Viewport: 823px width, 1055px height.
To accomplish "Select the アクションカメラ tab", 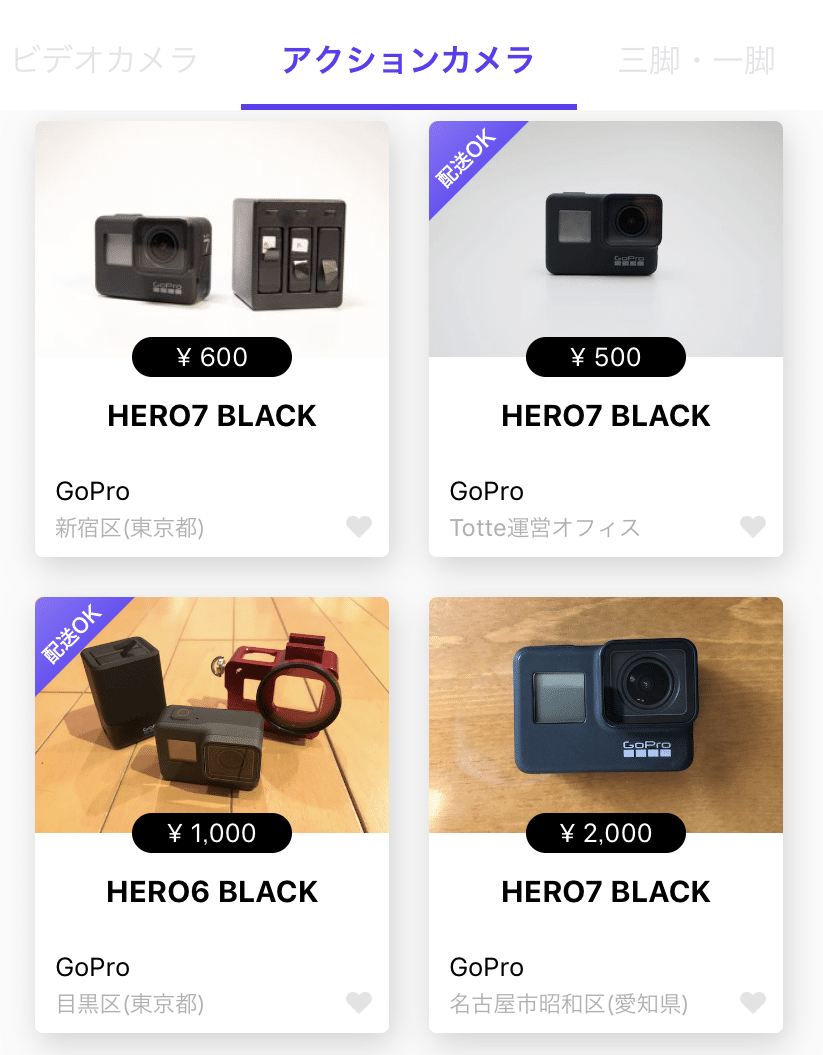I will coord(408,60).
